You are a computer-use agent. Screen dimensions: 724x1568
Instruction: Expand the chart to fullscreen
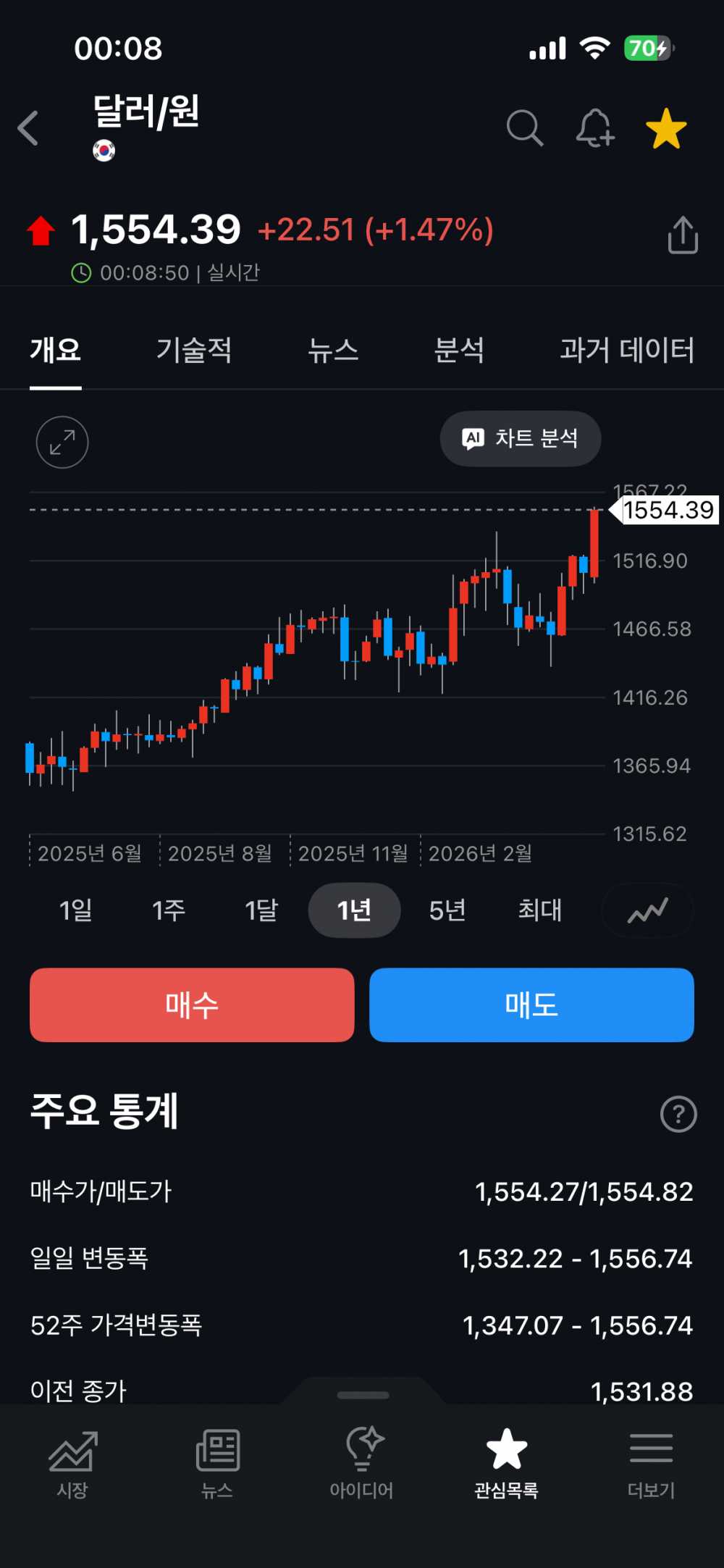(62, 442)
